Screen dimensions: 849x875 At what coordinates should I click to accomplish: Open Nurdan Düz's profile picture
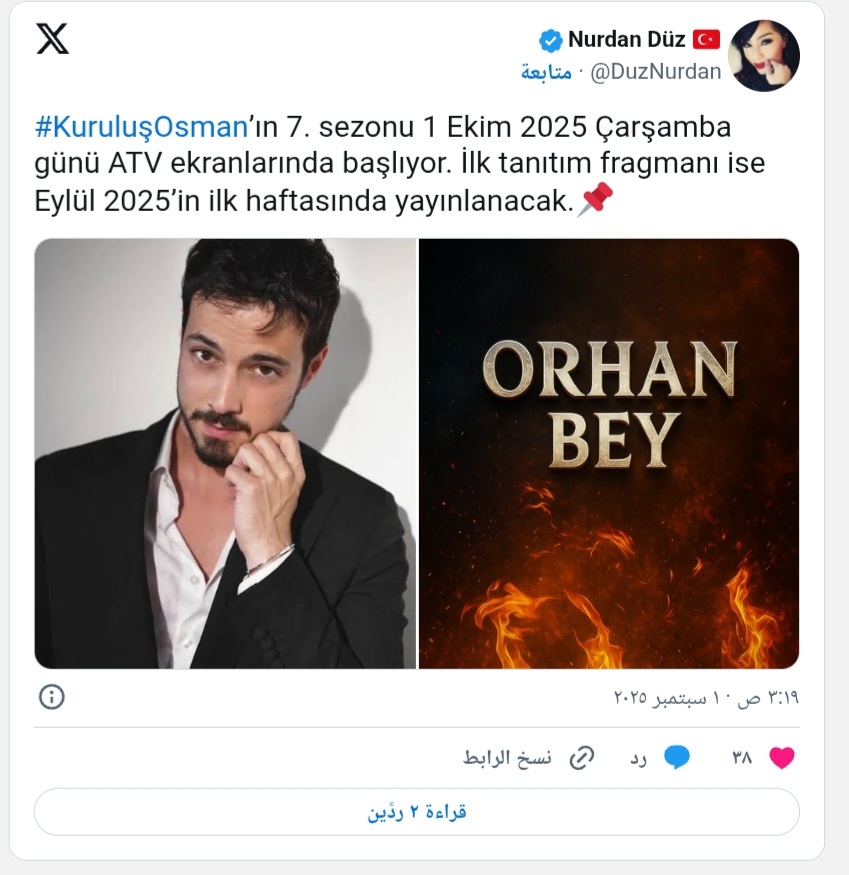(764, 55)
